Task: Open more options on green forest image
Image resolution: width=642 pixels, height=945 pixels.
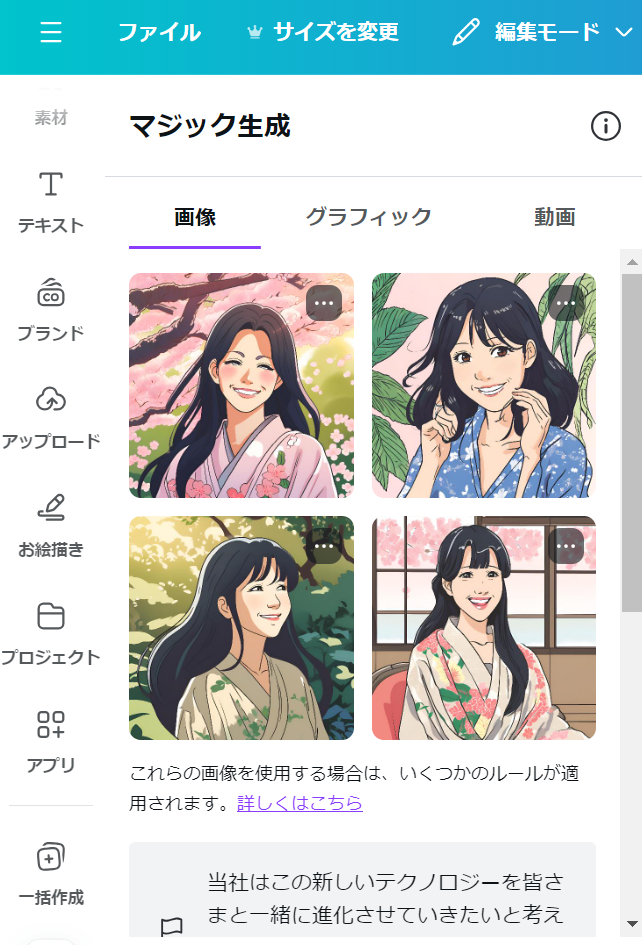Action: (324, 546)
